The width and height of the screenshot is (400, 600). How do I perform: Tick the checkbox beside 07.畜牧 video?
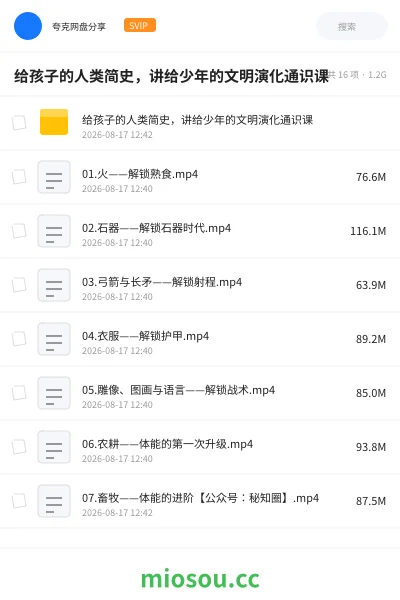coord(19,501)
